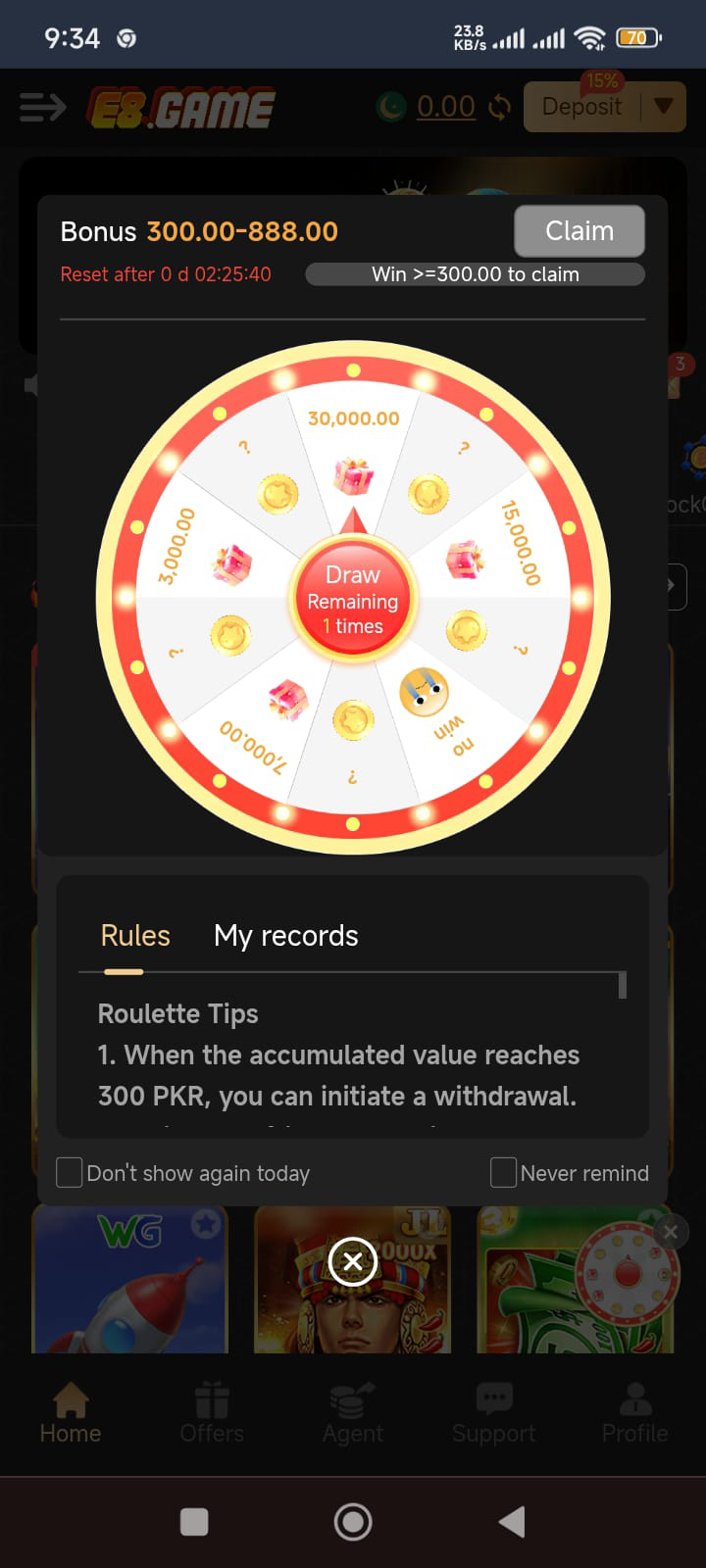Check Don't show again today
This screenshot has height=1568, width=706.
[x=70, y=1172]
